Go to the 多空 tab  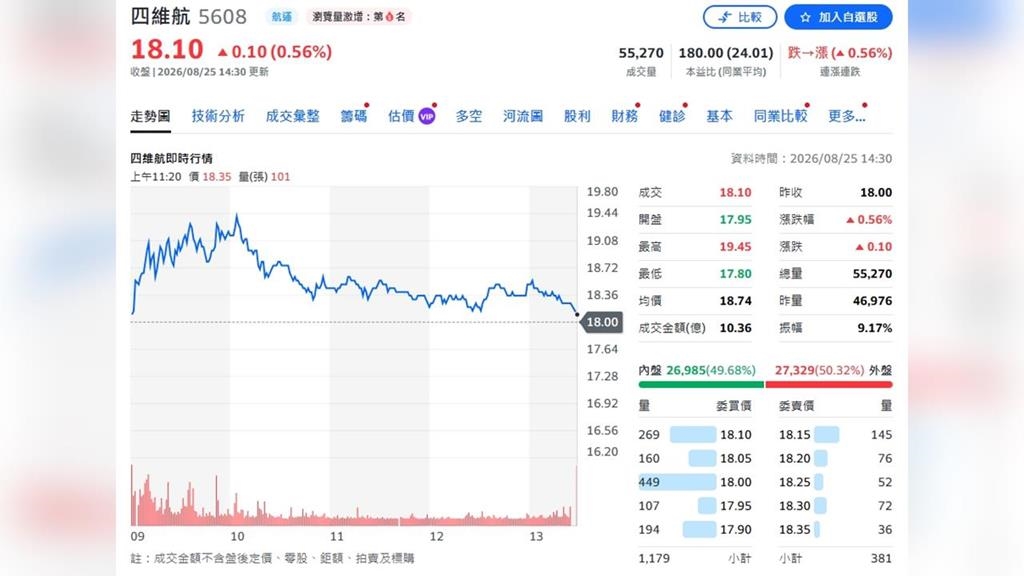(469, 116)
